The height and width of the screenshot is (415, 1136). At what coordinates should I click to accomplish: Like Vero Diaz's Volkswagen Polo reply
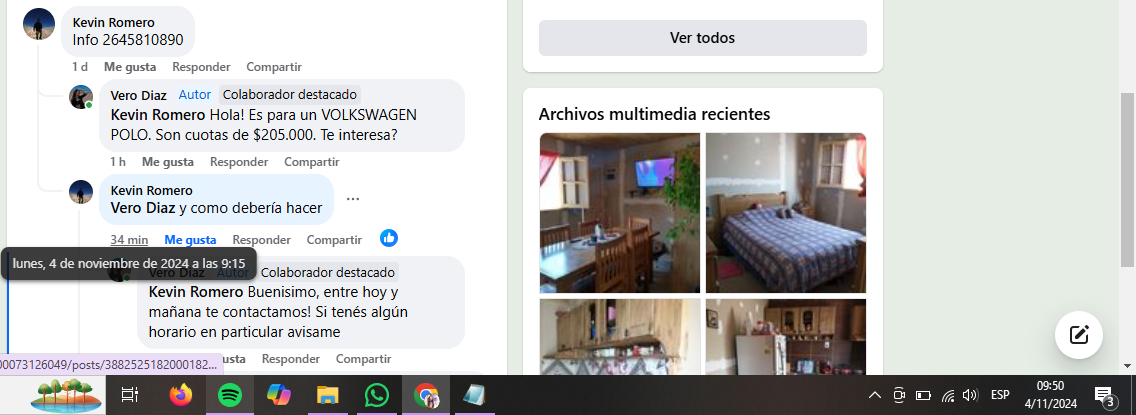coord(167,162)
